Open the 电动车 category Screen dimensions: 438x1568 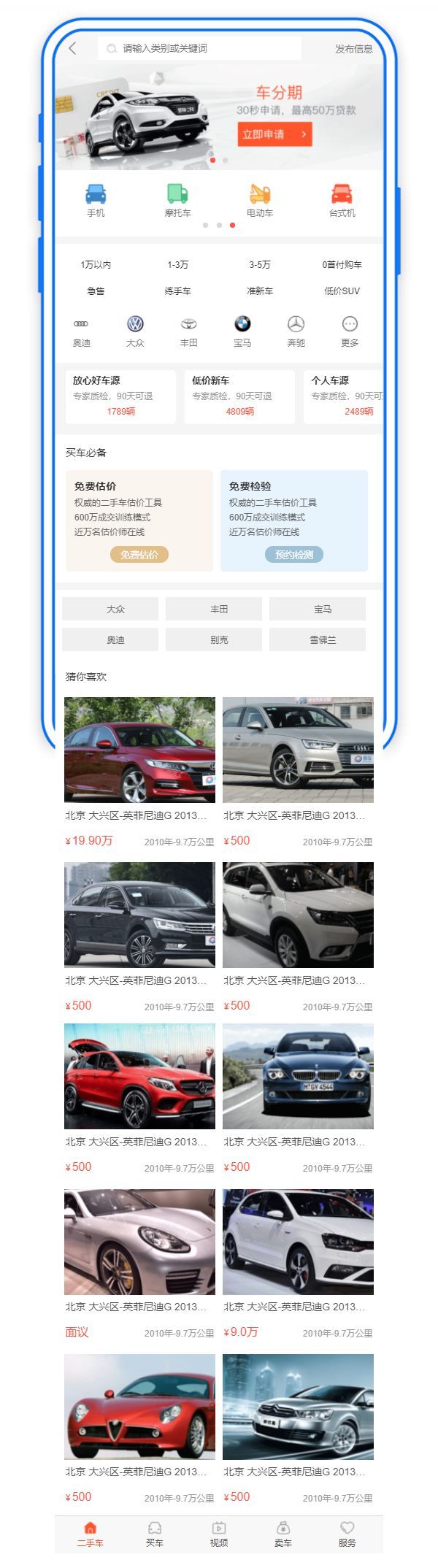coord(259,200)
